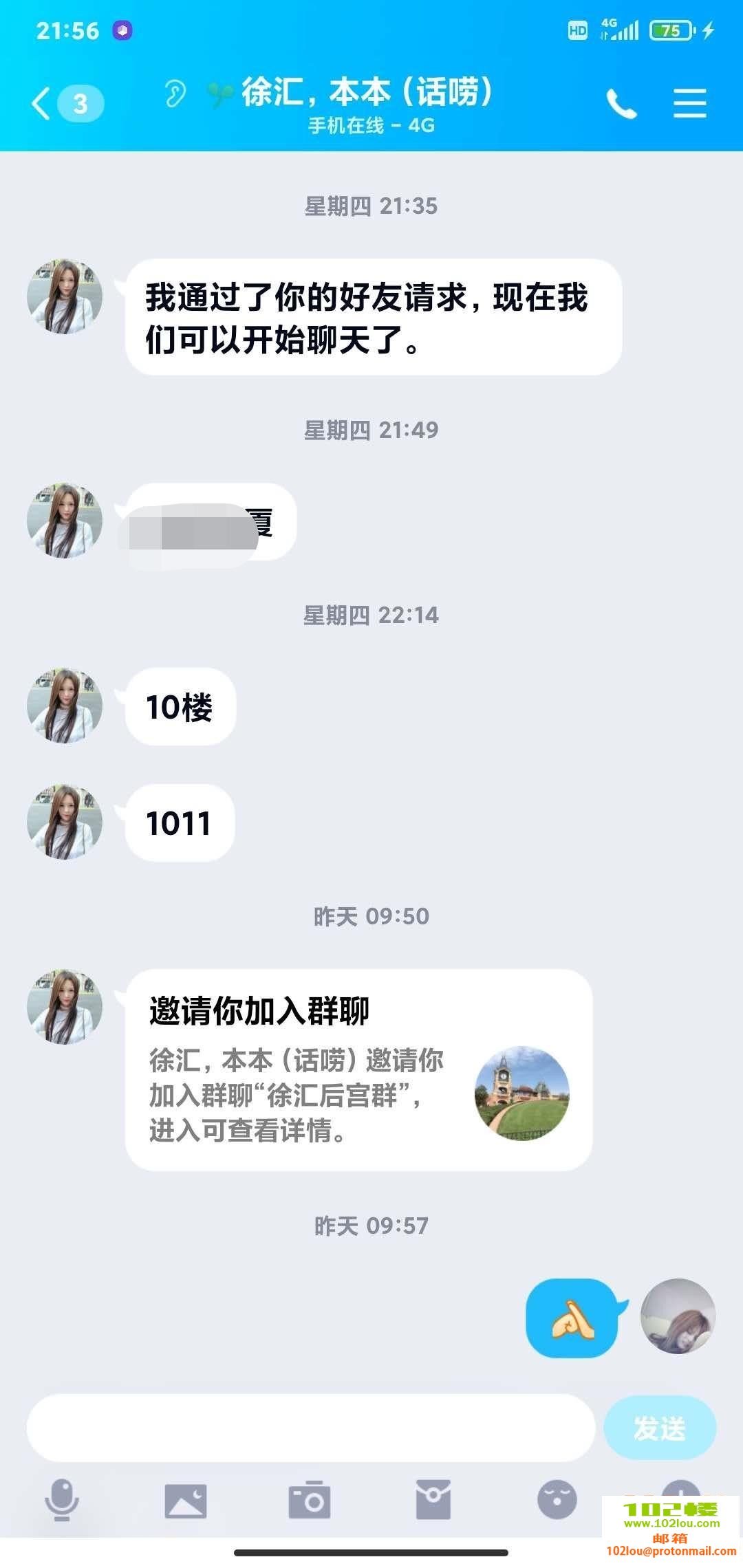The height and width of the screenshot is (1568, 743).
Task: Tap the 徐汇后宫群 group picture thumbnail
Action: 521,1093
